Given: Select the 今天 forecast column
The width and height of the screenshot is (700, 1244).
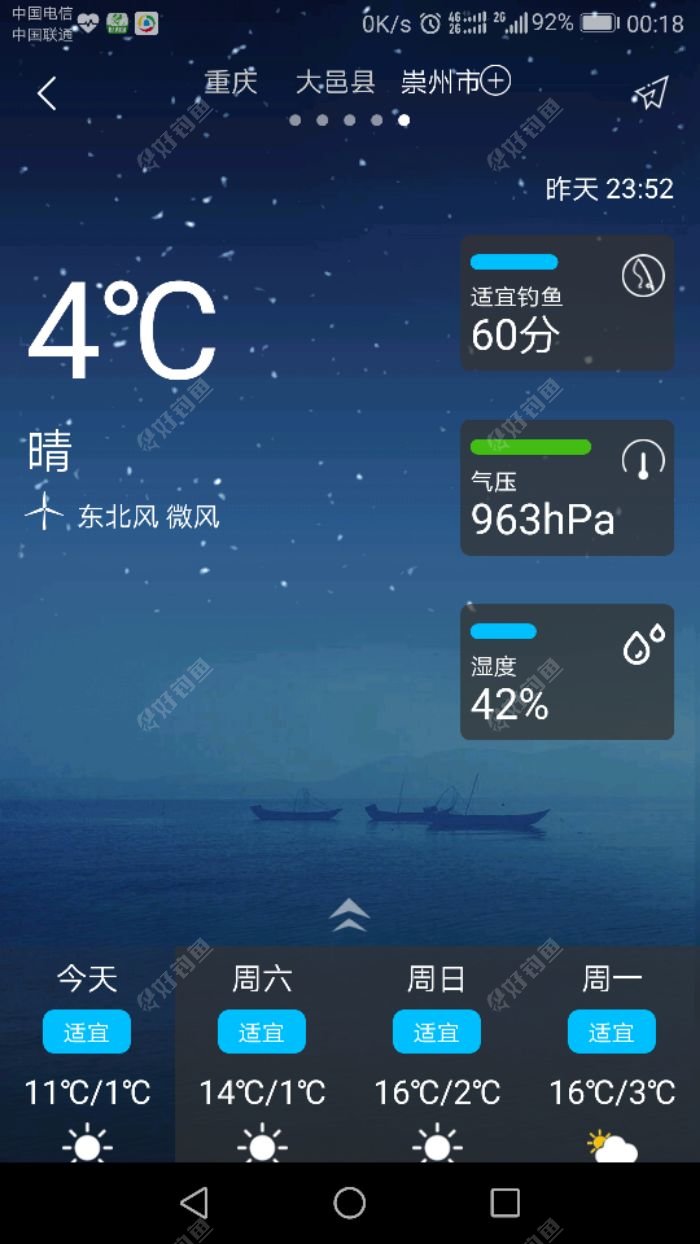Looking at the screenshot, I should point(87,1055).
